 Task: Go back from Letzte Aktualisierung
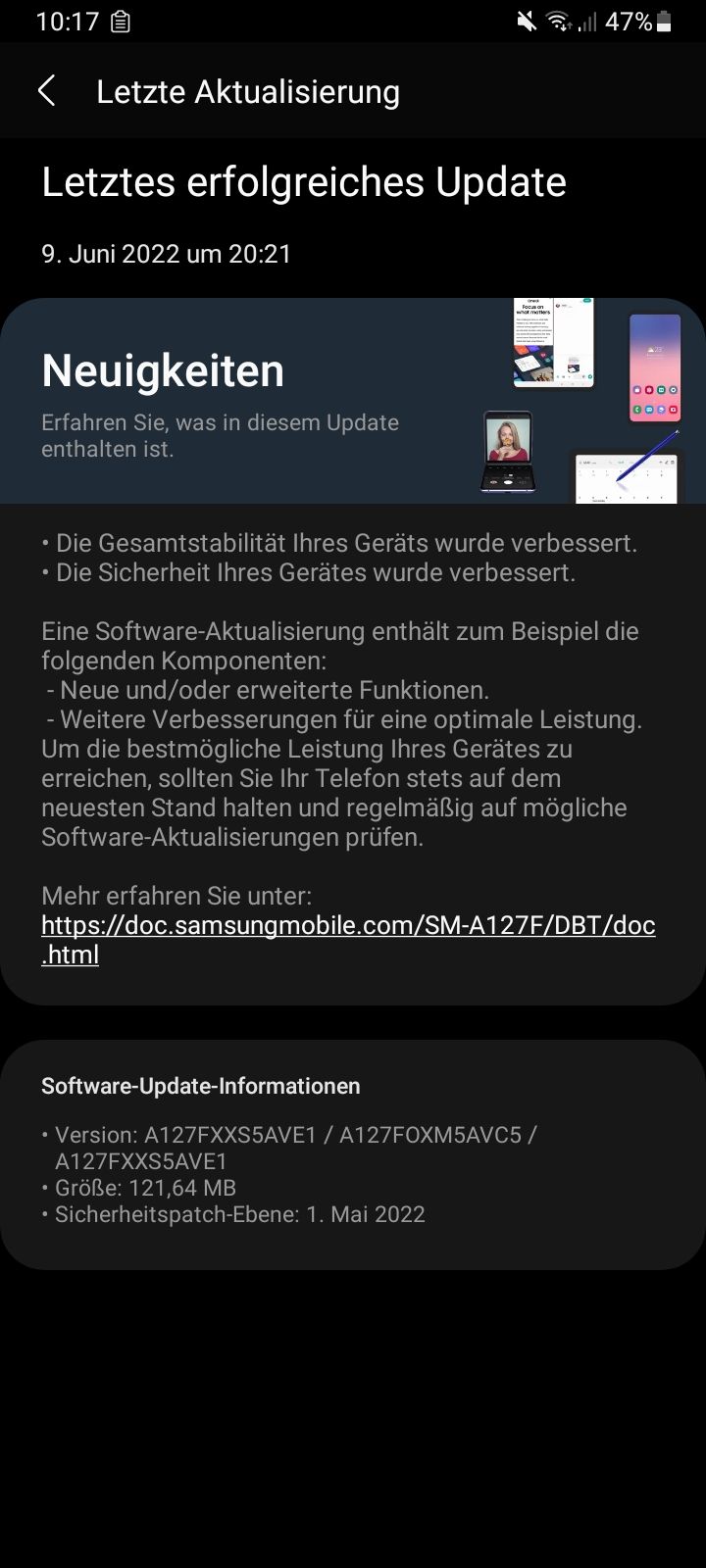(46, 91)
